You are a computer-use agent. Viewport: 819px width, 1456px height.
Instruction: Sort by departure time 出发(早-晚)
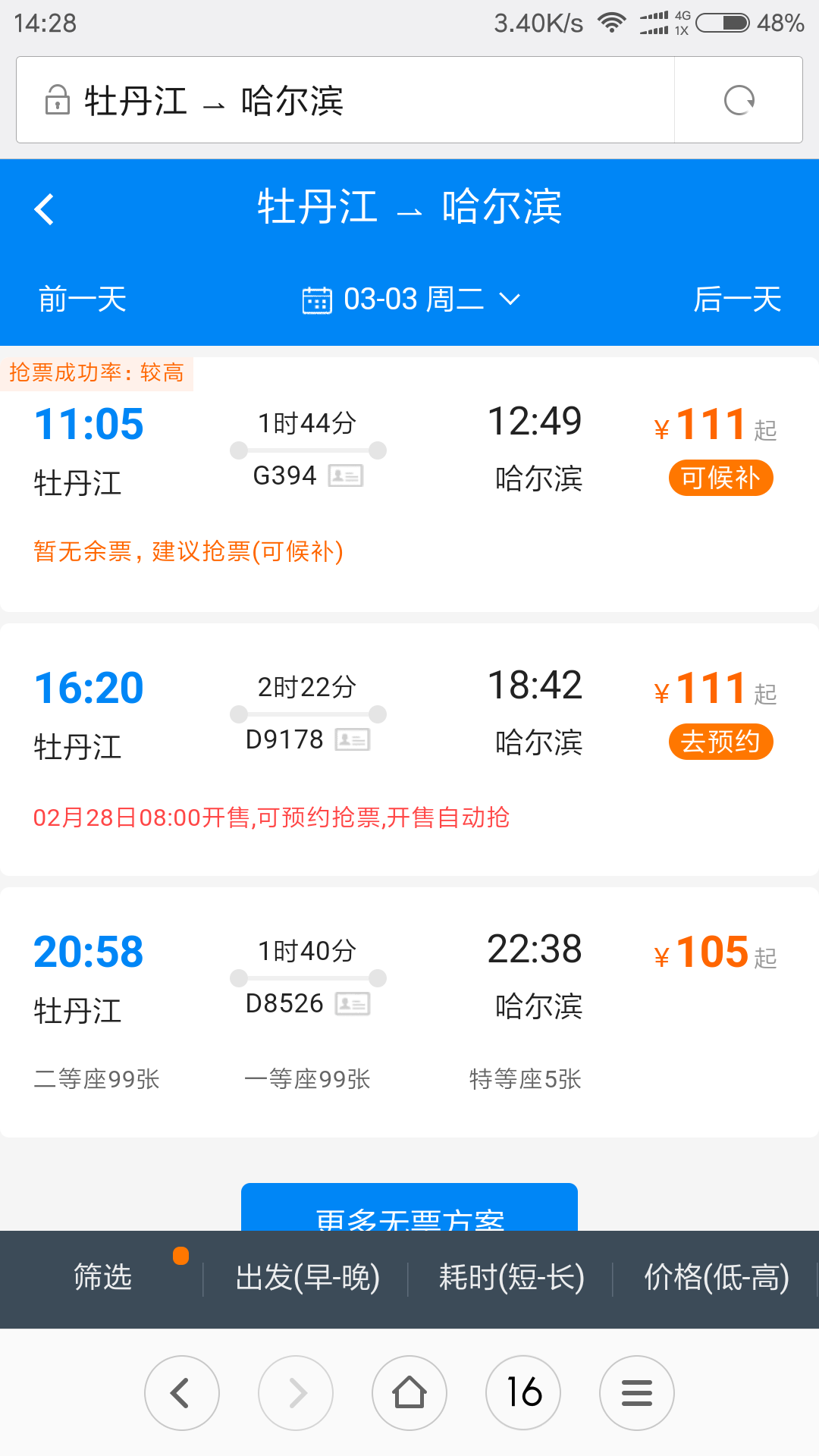[x=307, y=1278]
